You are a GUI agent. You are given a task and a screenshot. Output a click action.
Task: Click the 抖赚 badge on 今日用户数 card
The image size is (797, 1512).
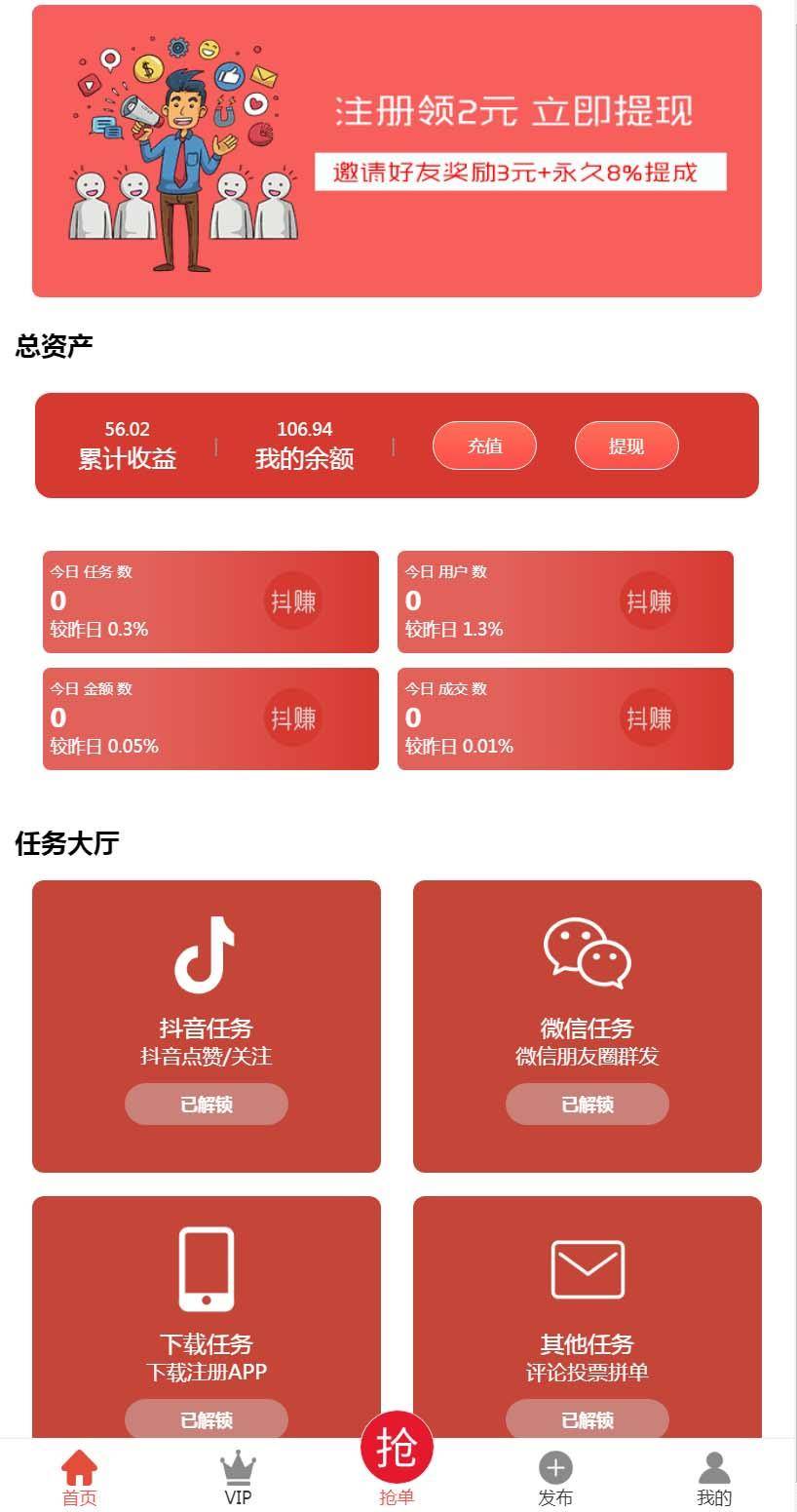pyautogui.click(x=648, y=601)
